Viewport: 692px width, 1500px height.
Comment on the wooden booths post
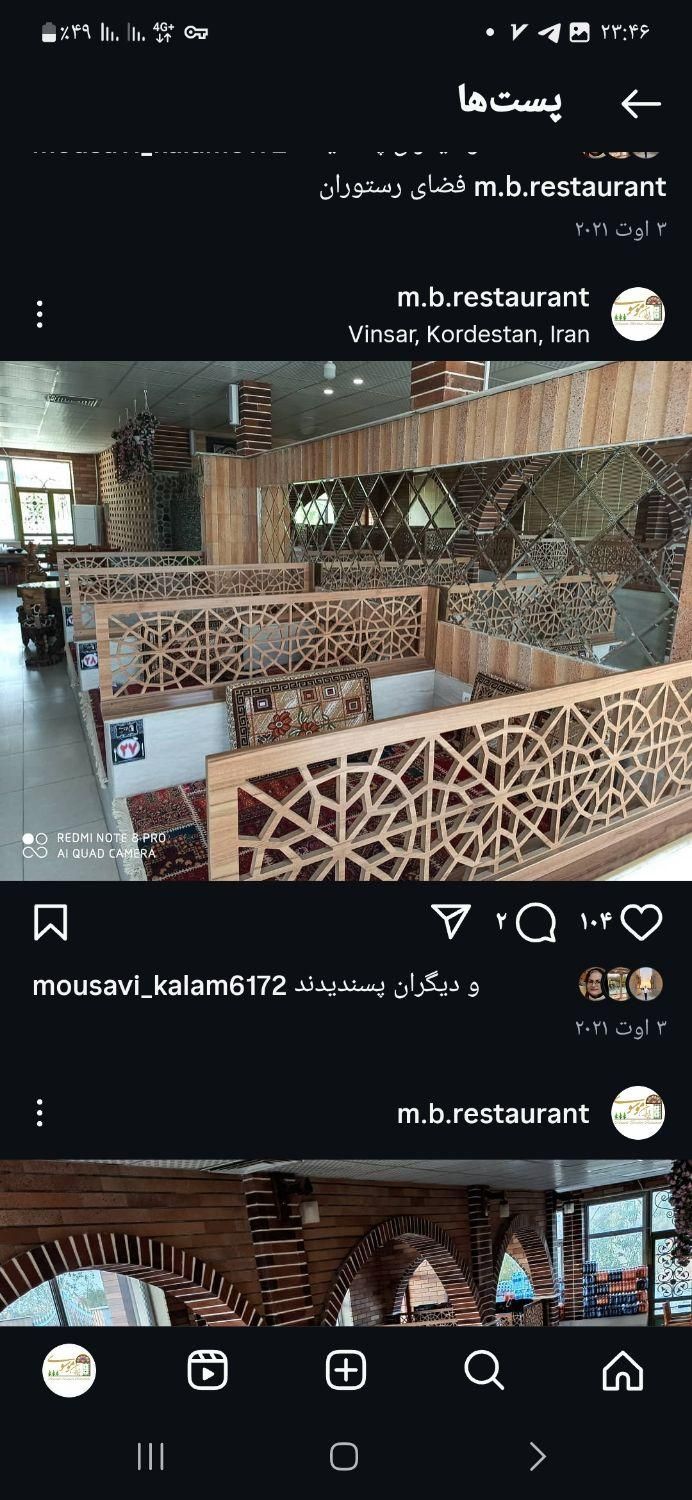pyautogui.click(x=536, y=922)
